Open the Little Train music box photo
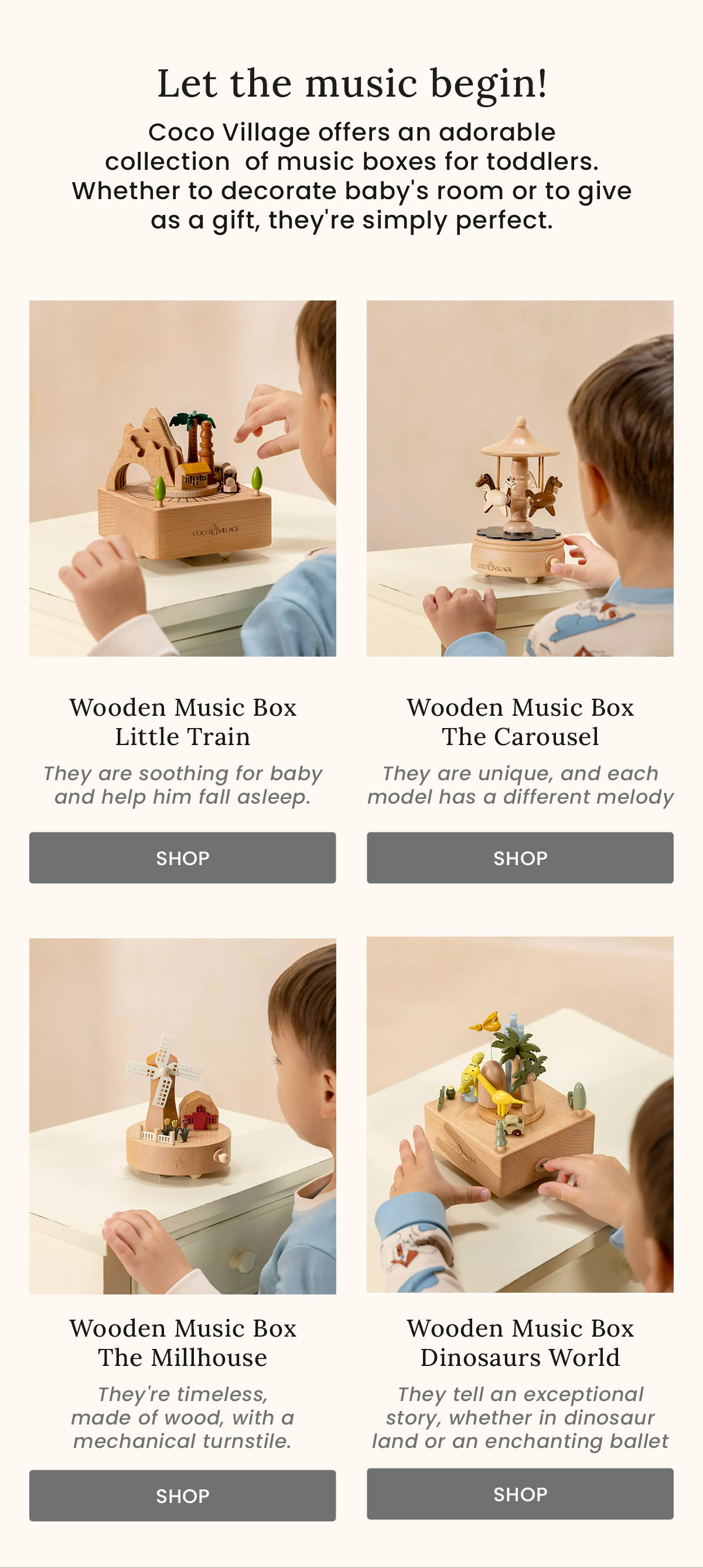This screenshot has width=703, height=1568. pyautogui.click(x=183, y=478)
